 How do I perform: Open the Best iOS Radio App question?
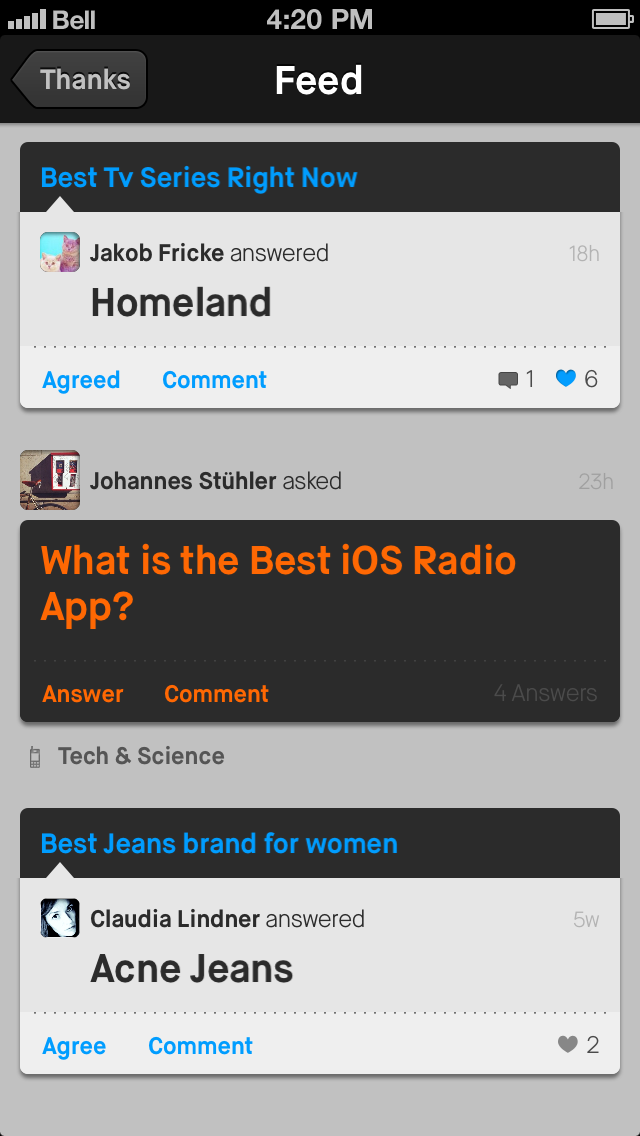click(x=278, y=583)
